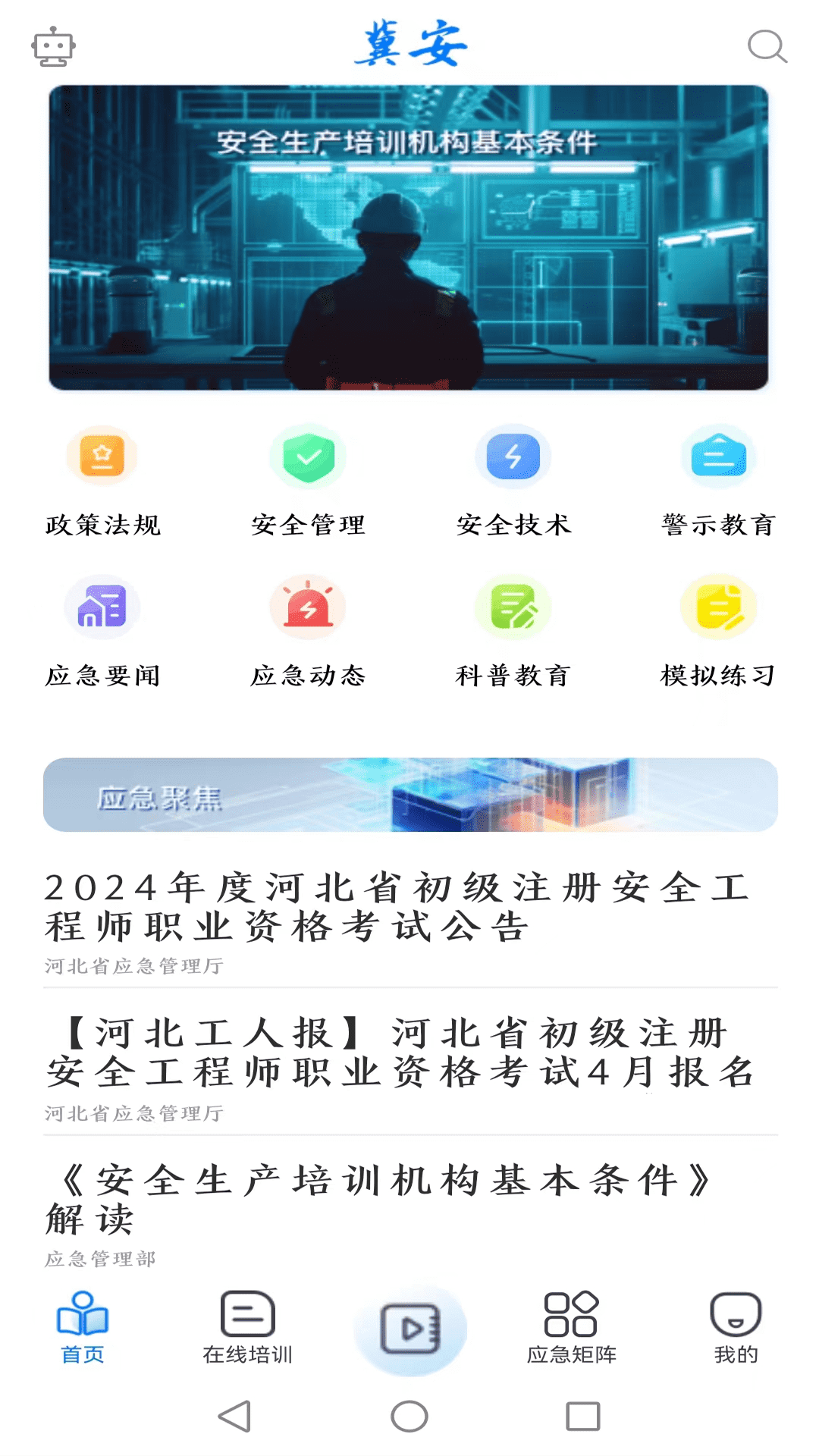Open the 安全生产培训机构基本条件 banner

(409, 238)
